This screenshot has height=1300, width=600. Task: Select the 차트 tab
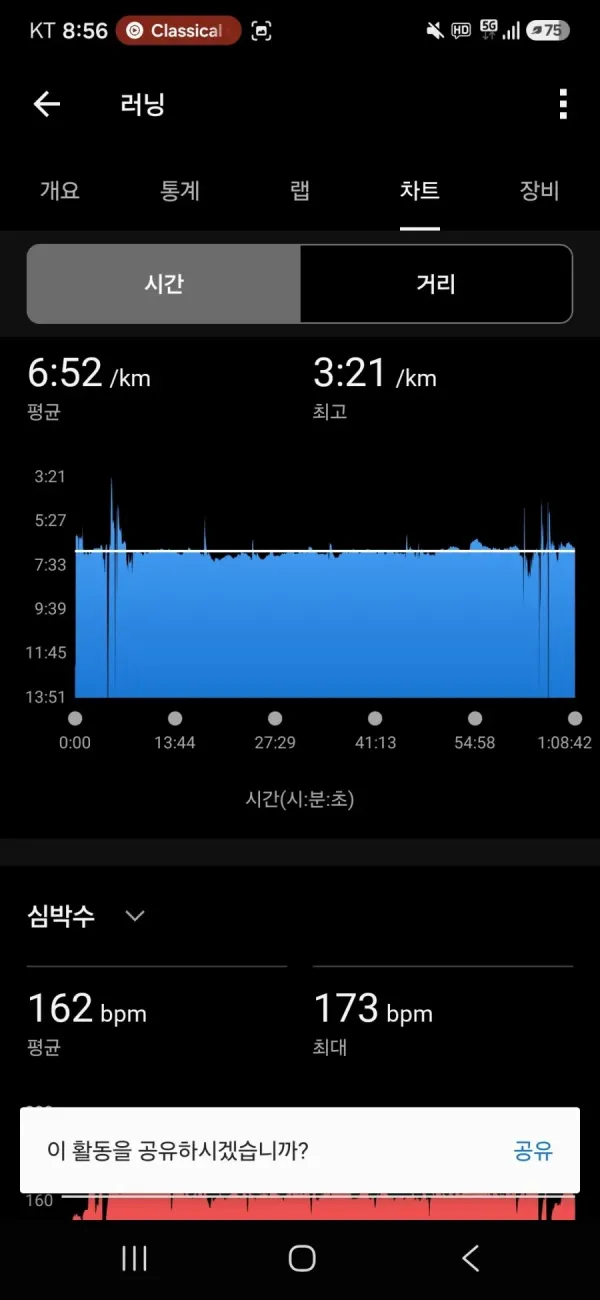pyautogui.click(x=420, y=190)
